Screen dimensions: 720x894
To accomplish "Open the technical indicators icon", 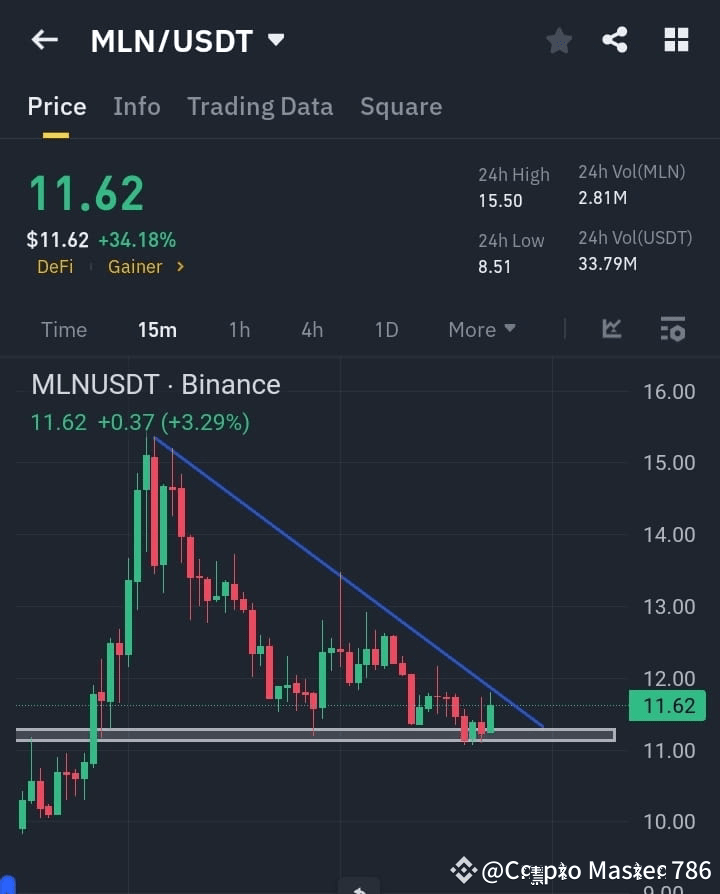I will pyautogui.click(x=611, y=329).
